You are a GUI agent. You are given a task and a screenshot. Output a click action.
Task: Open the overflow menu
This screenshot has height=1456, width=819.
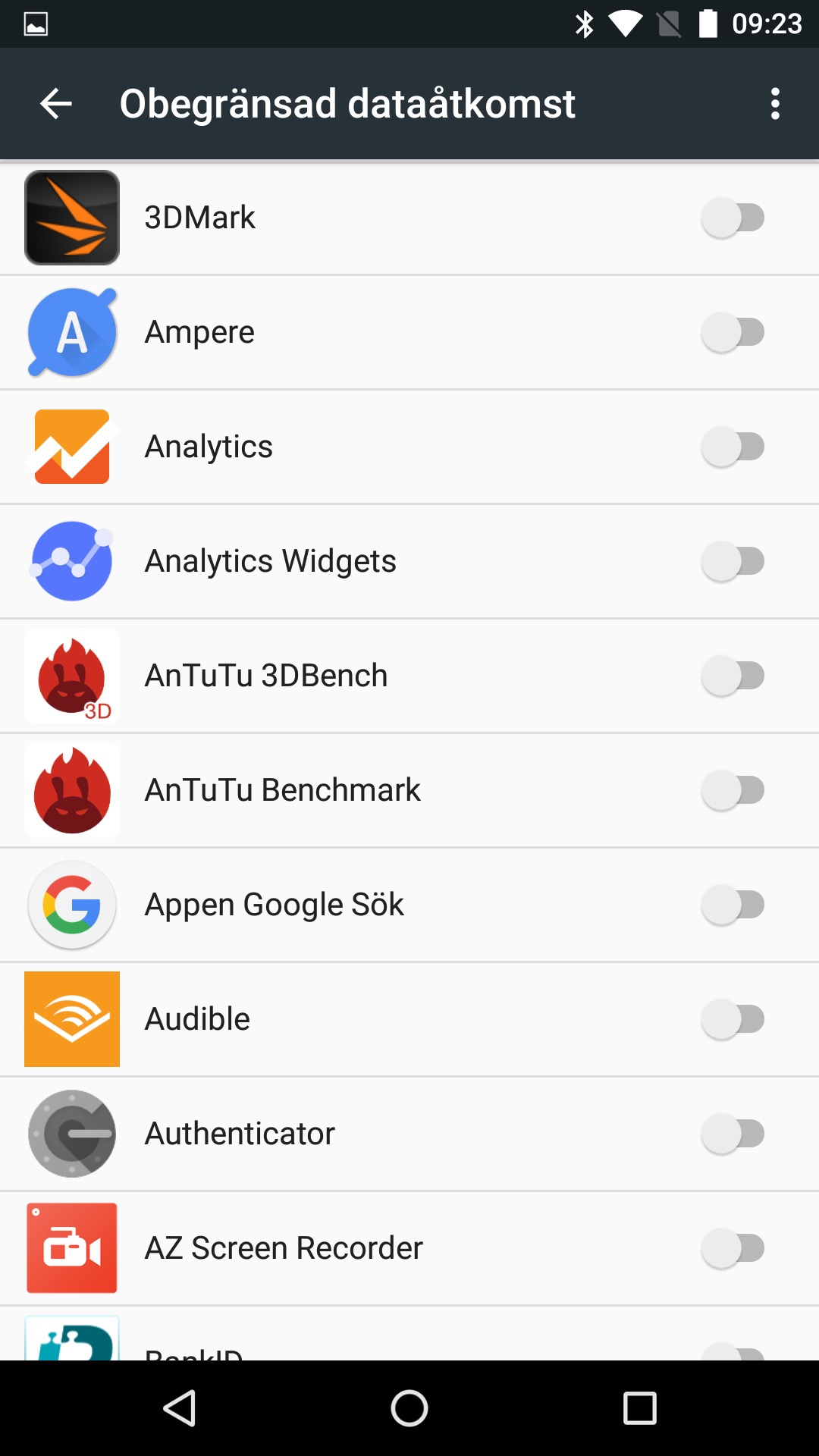pyautogui.click(x=774, y=104)
